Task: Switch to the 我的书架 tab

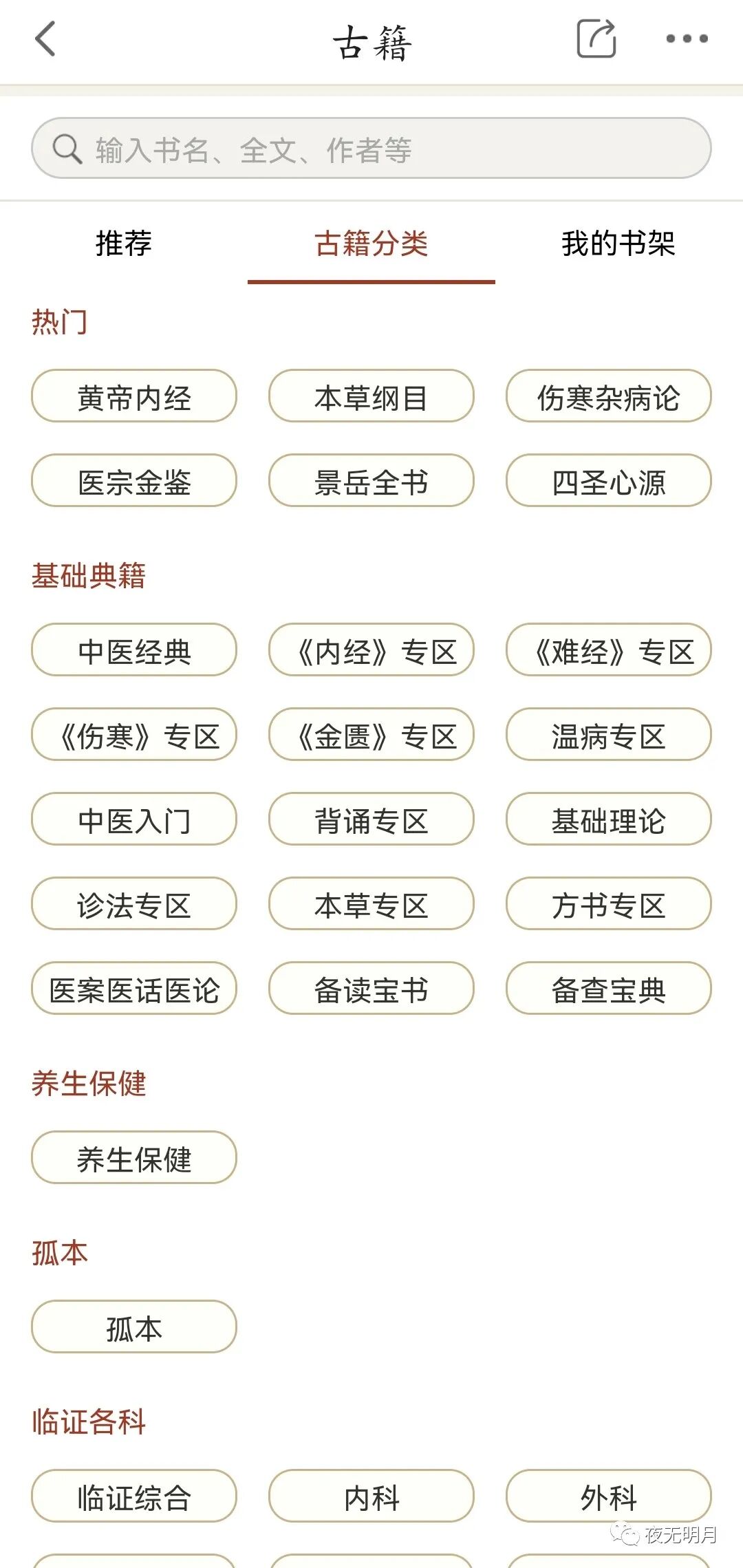Action: click(x=618, y=243)
